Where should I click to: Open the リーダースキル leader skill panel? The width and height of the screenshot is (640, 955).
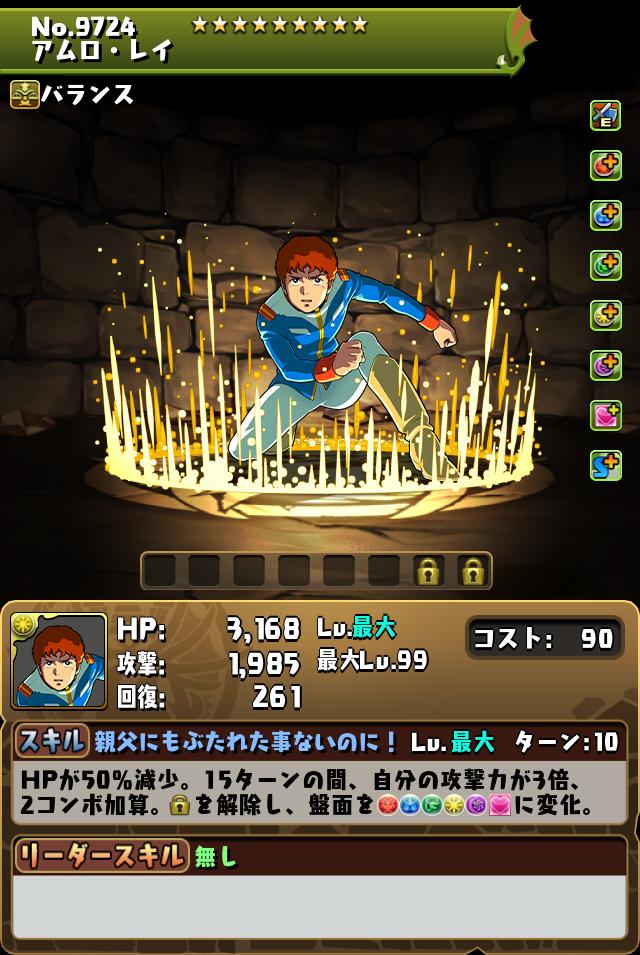[101, 856]
